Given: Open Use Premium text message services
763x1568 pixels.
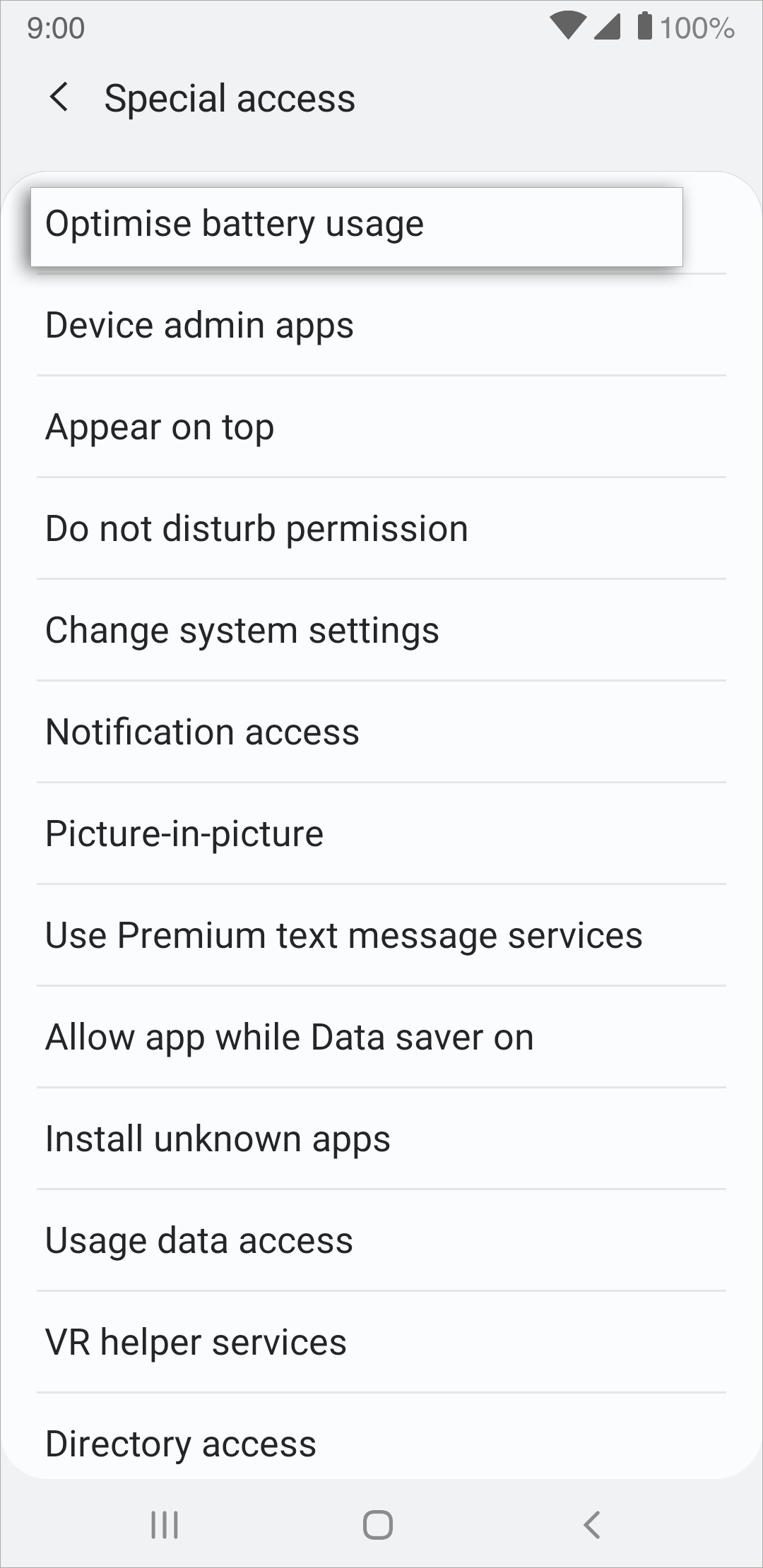Looking at the screenshot, I should pyautogui.click(x=381, y=935).
